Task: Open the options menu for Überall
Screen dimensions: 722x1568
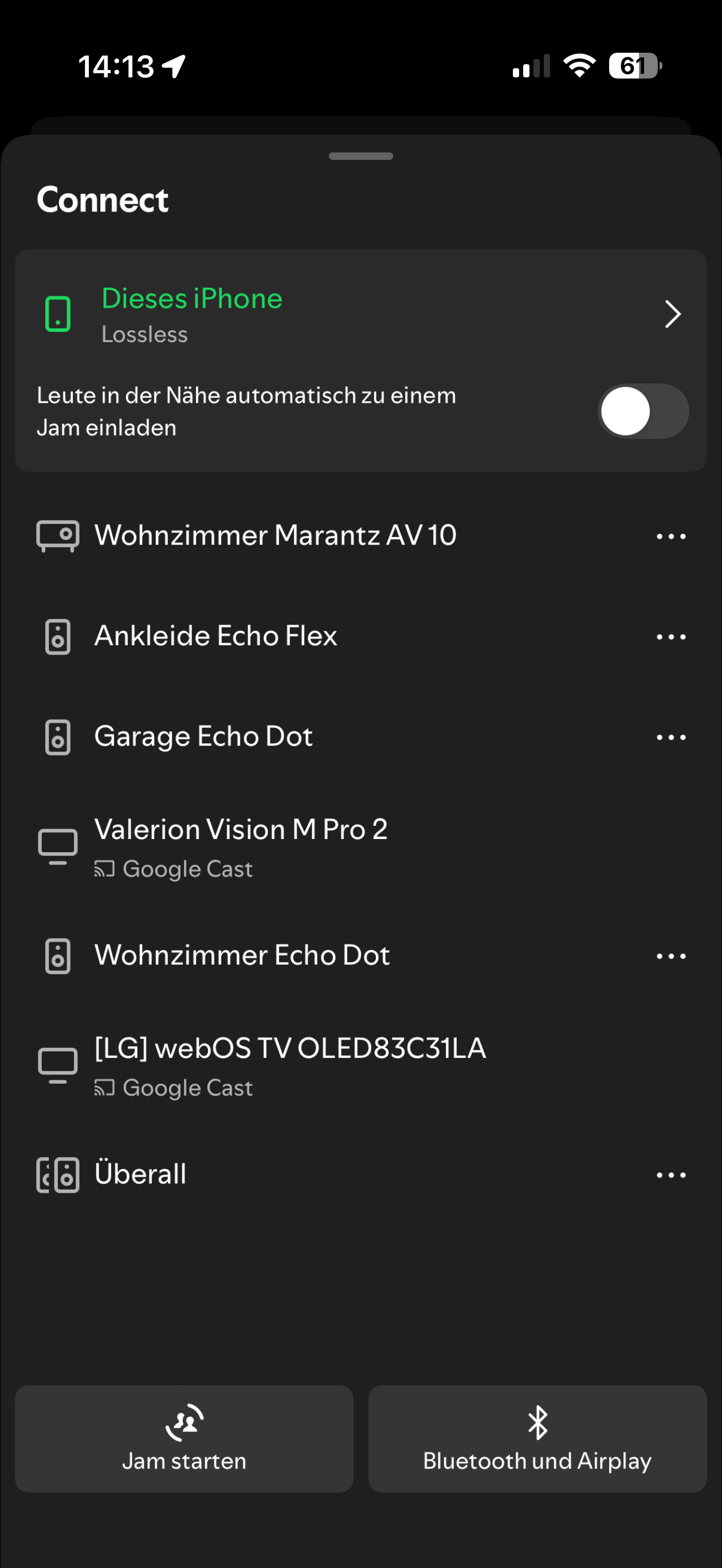Action: pos(671,1175)
